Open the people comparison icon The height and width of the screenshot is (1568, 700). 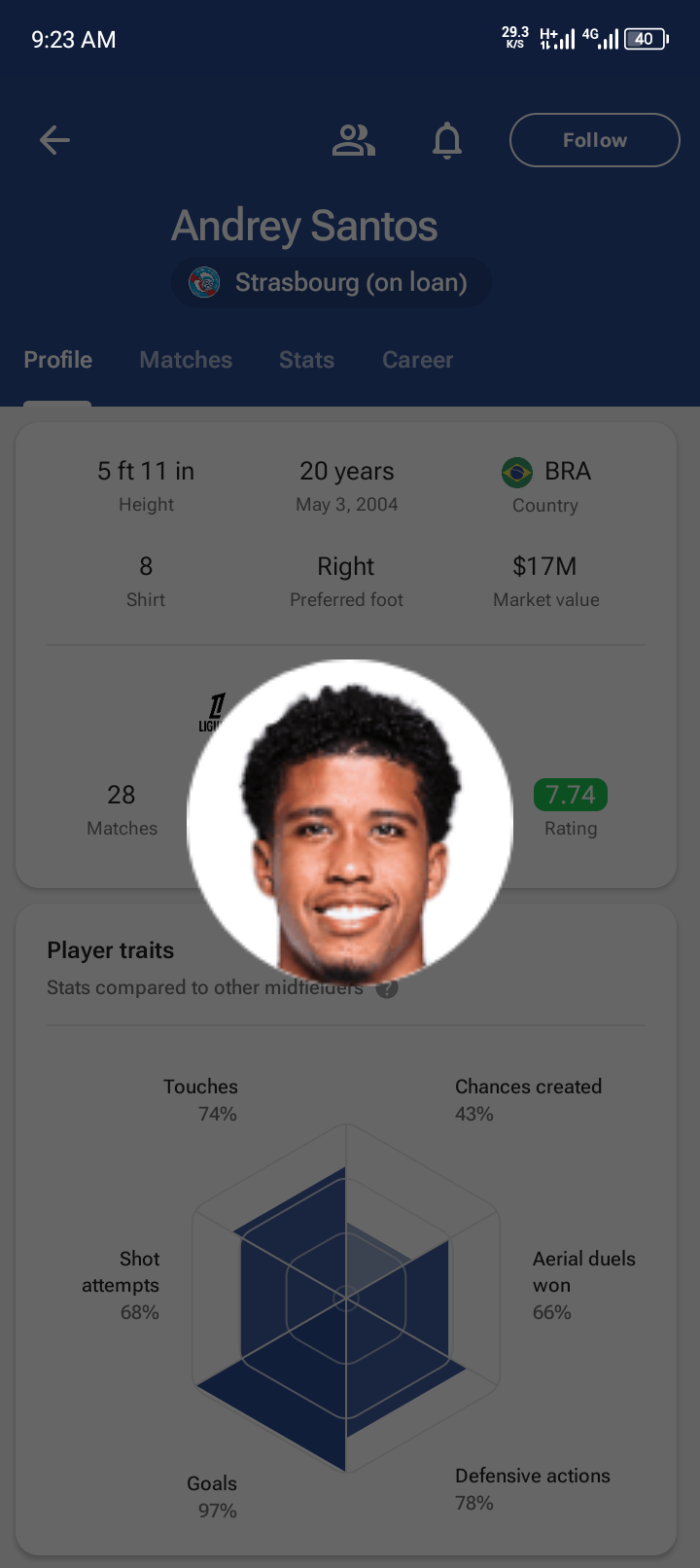[353, 140]
